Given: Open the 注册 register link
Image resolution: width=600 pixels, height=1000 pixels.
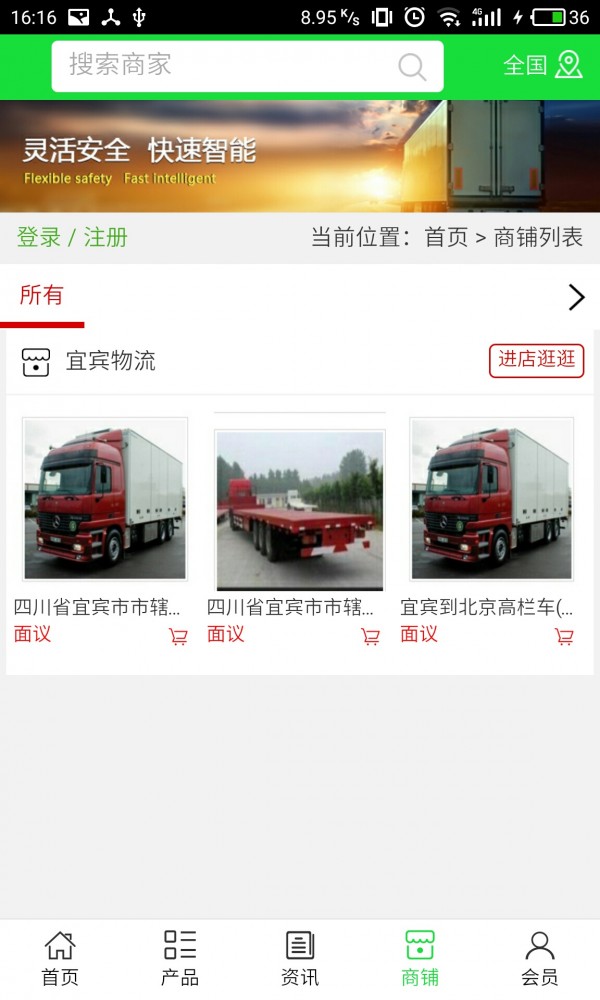Looking at the screenshot, I should point(105,238).
